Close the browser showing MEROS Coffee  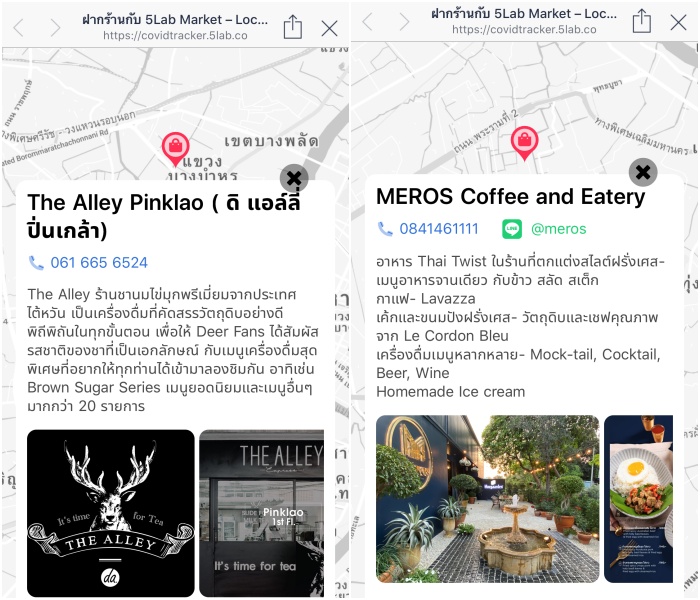tap(679, 22)
